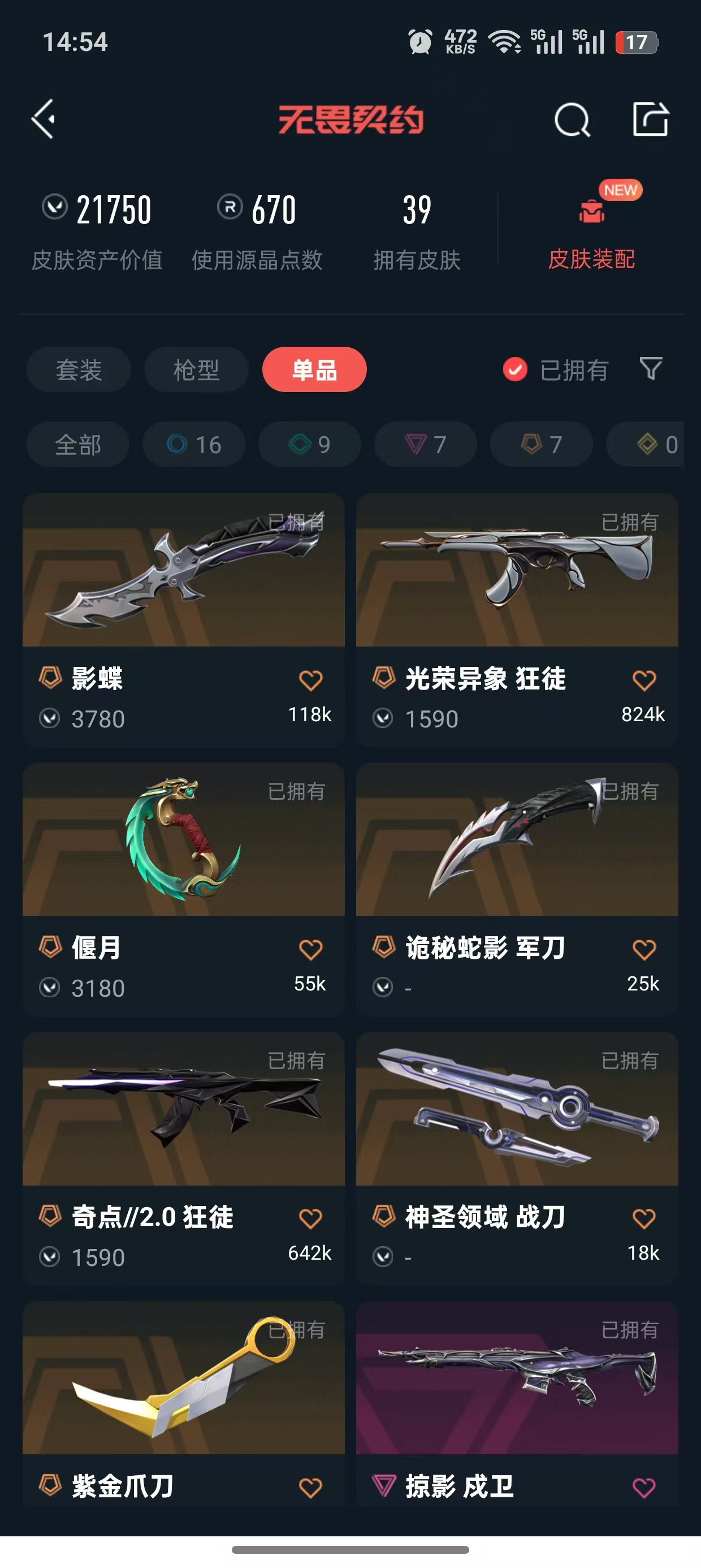Image resolution: width=701 pixels, height=1568 pixels.
Task: Filter by the green tier chip showing 9
Action: click(309, 445)
